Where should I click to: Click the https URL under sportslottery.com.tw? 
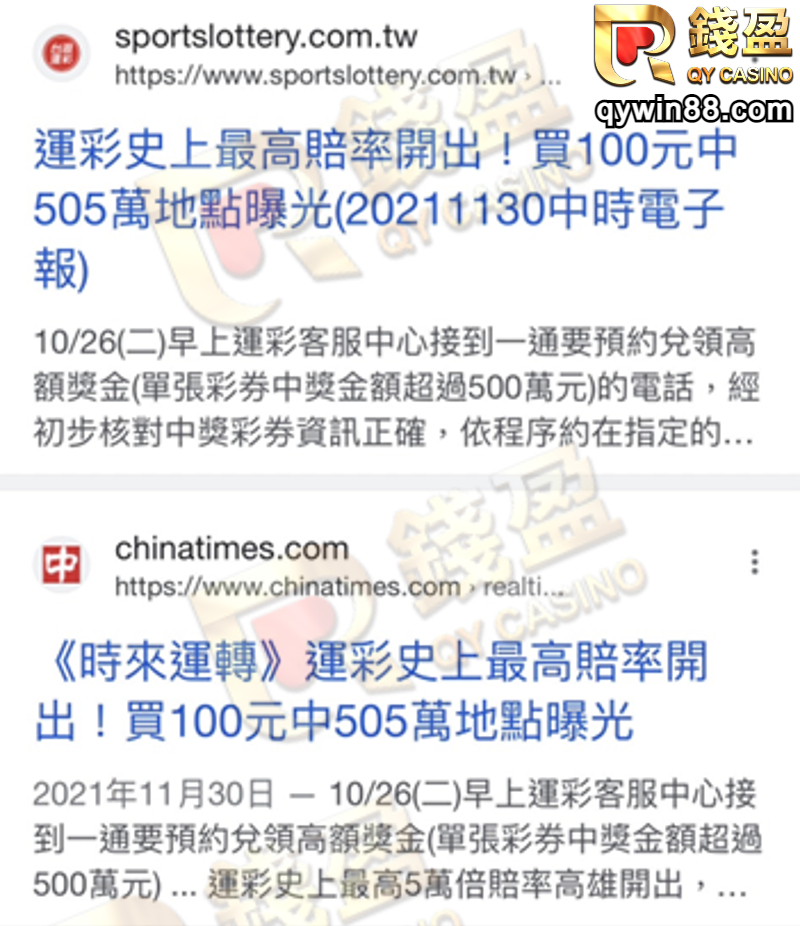(300, 73)
